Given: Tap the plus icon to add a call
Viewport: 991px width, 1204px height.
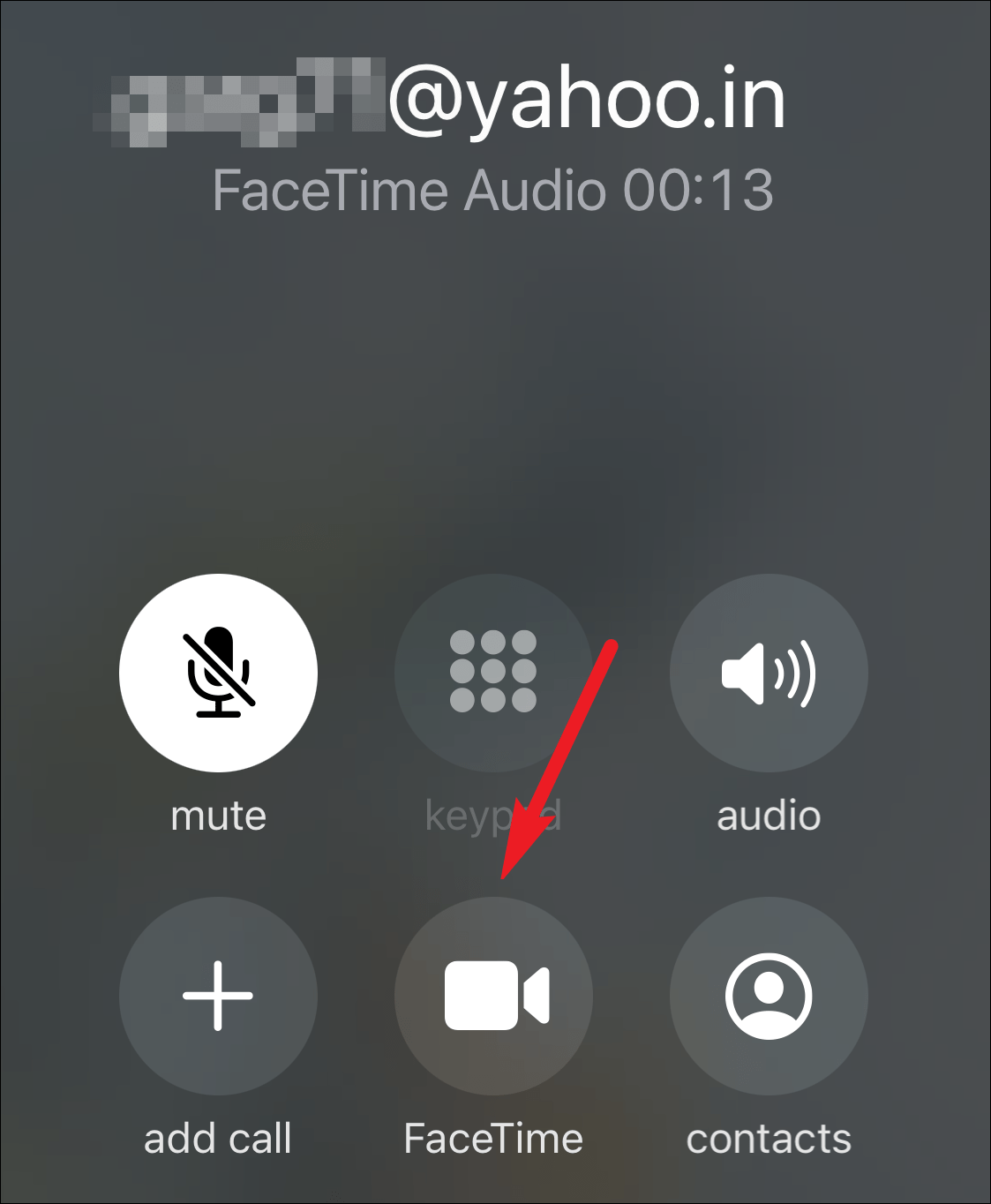Looking at the screenshot, I should (x=218, y=996).
